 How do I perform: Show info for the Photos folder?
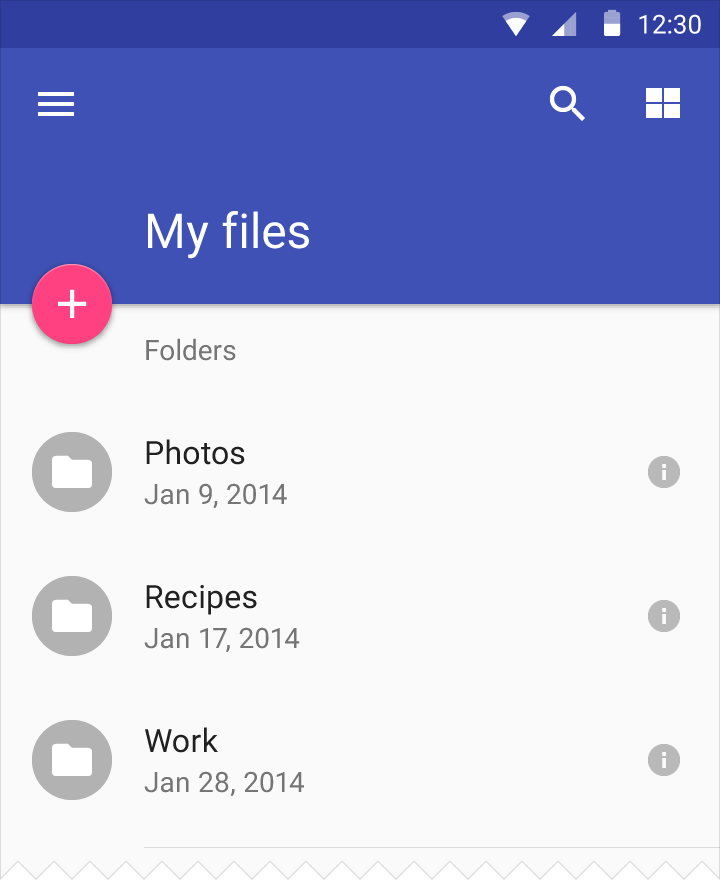664,472
